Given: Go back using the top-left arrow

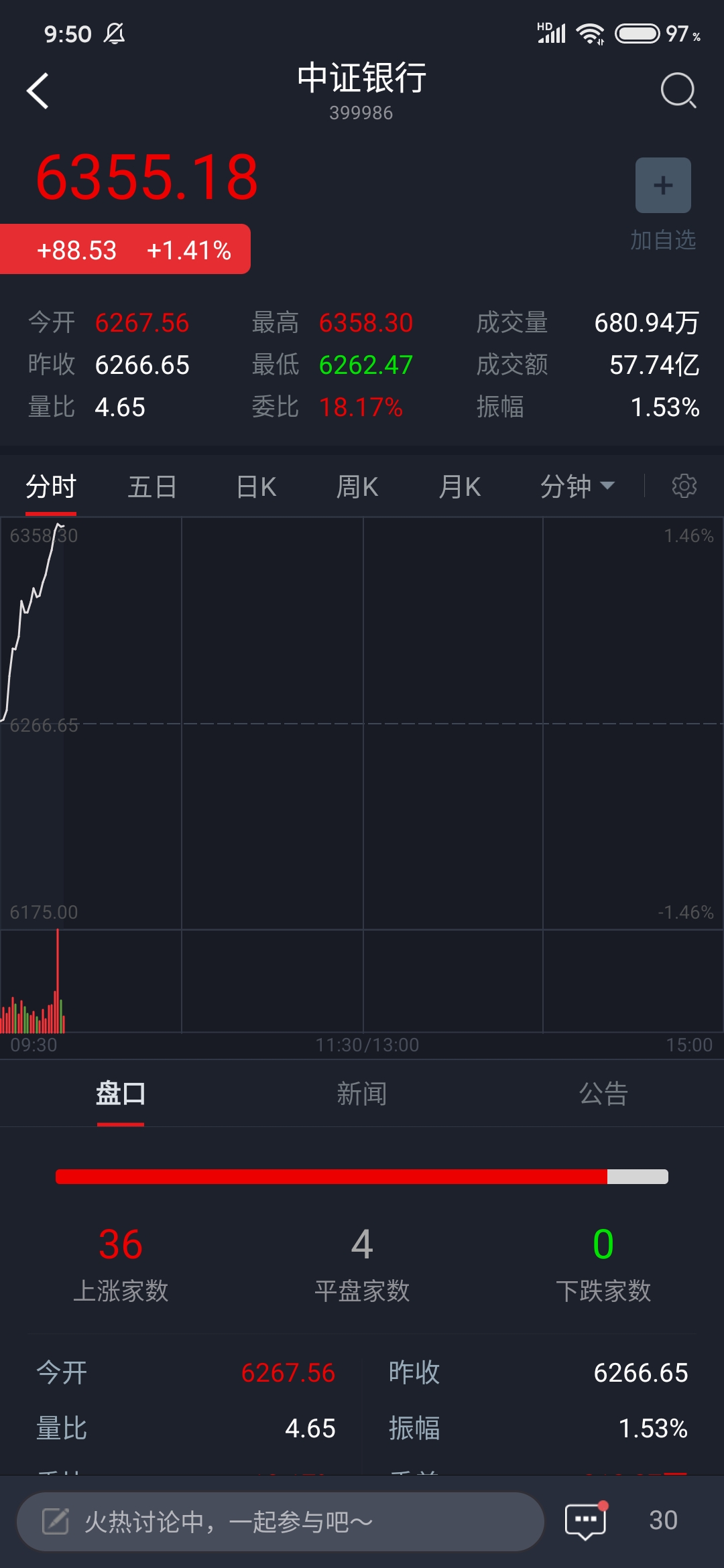Looking at the screenshot, I should [x=38, y=90].
